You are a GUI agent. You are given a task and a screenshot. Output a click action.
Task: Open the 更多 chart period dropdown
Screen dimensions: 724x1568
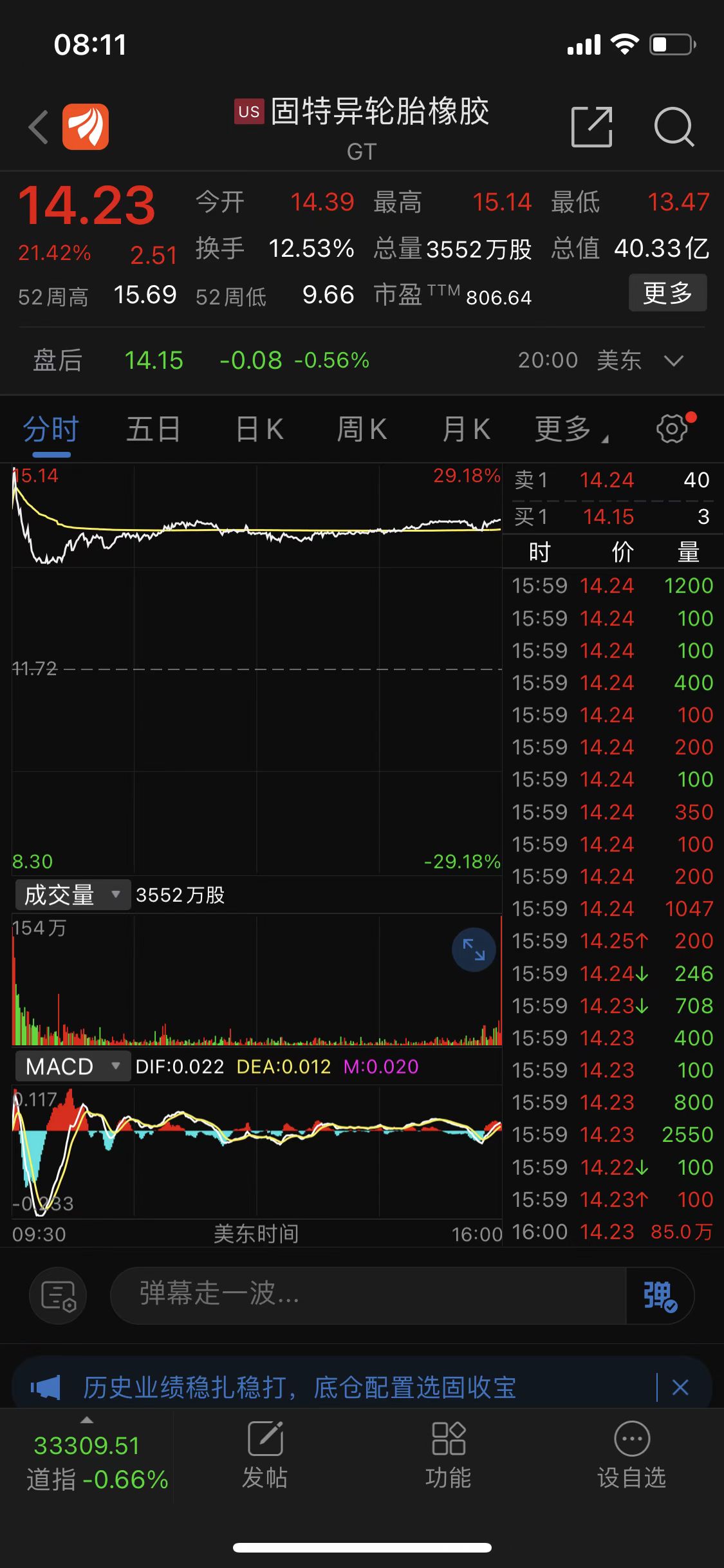pos(570,429)
